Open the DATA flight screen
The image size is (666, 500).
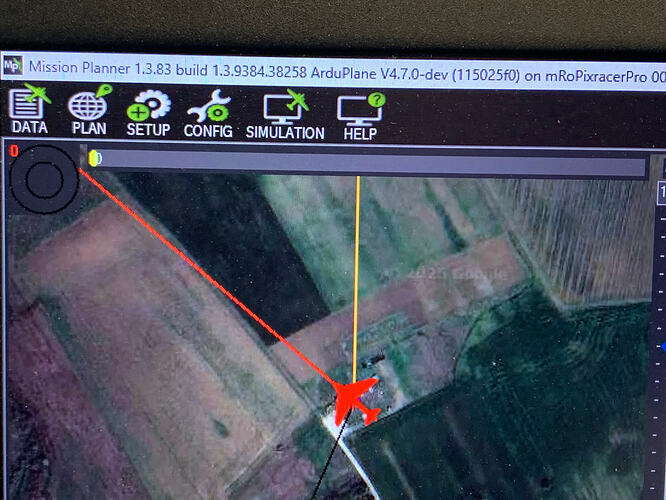point(29,112)
